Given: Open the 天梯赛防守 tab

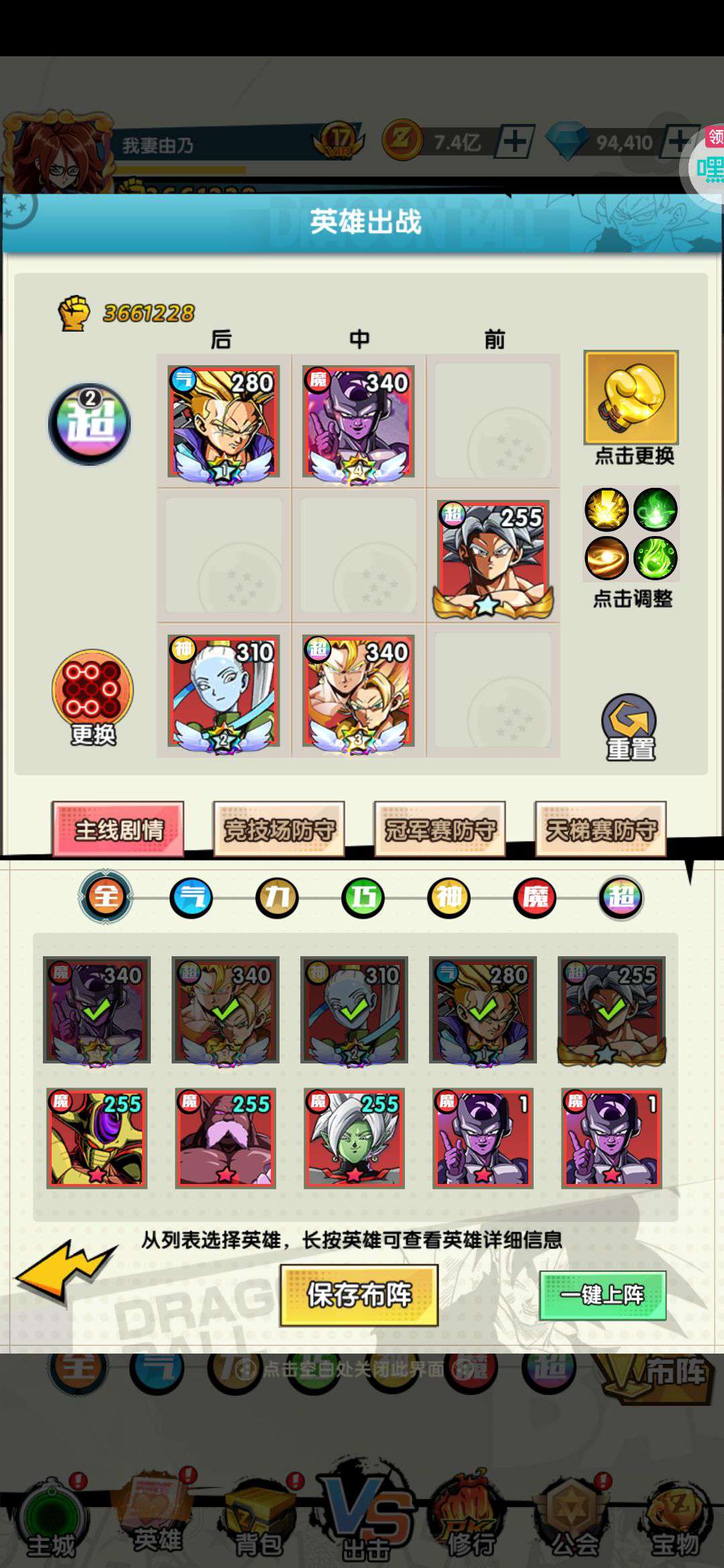Looking at the screenshot, I should click(601, 830).
